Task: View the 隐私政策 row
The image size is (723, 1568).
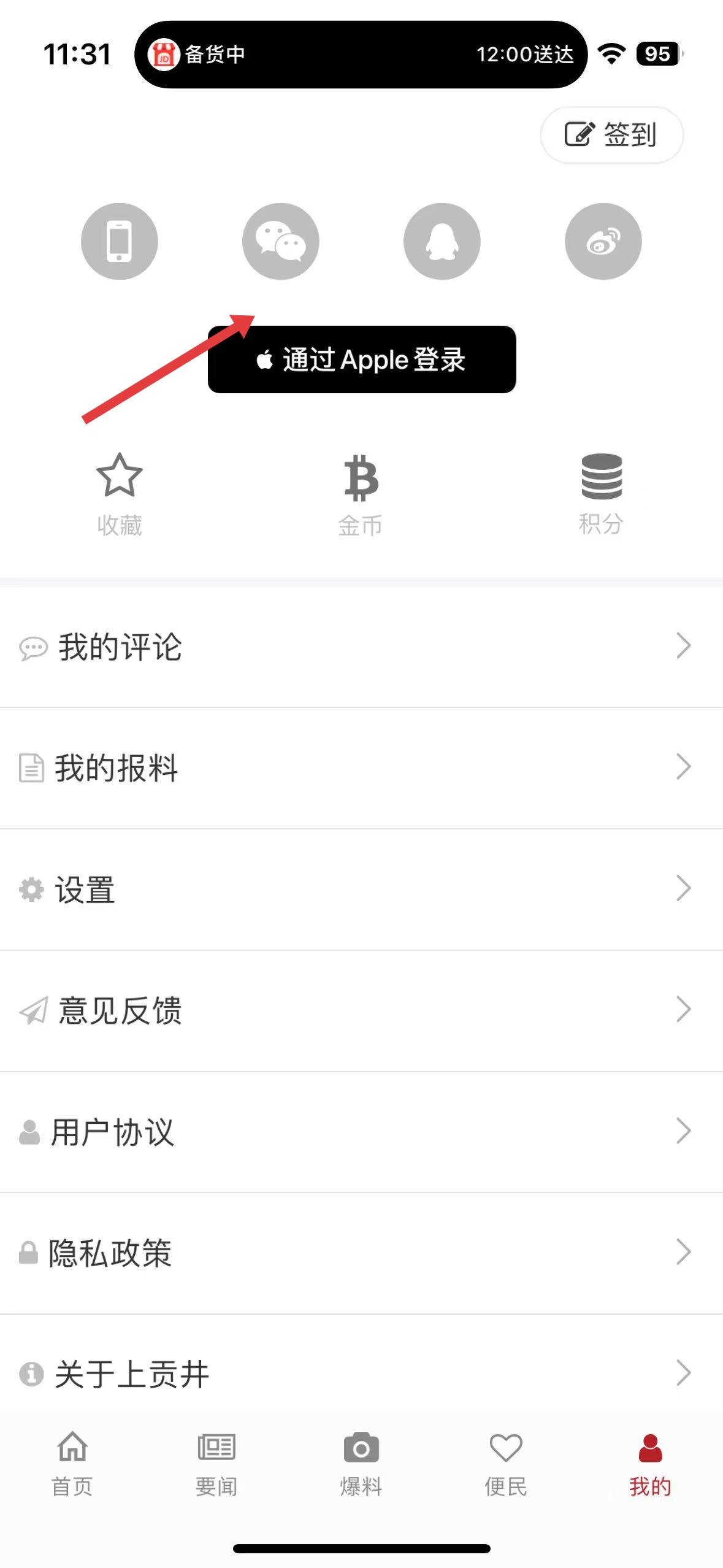Action: [x=361, y=1253]
